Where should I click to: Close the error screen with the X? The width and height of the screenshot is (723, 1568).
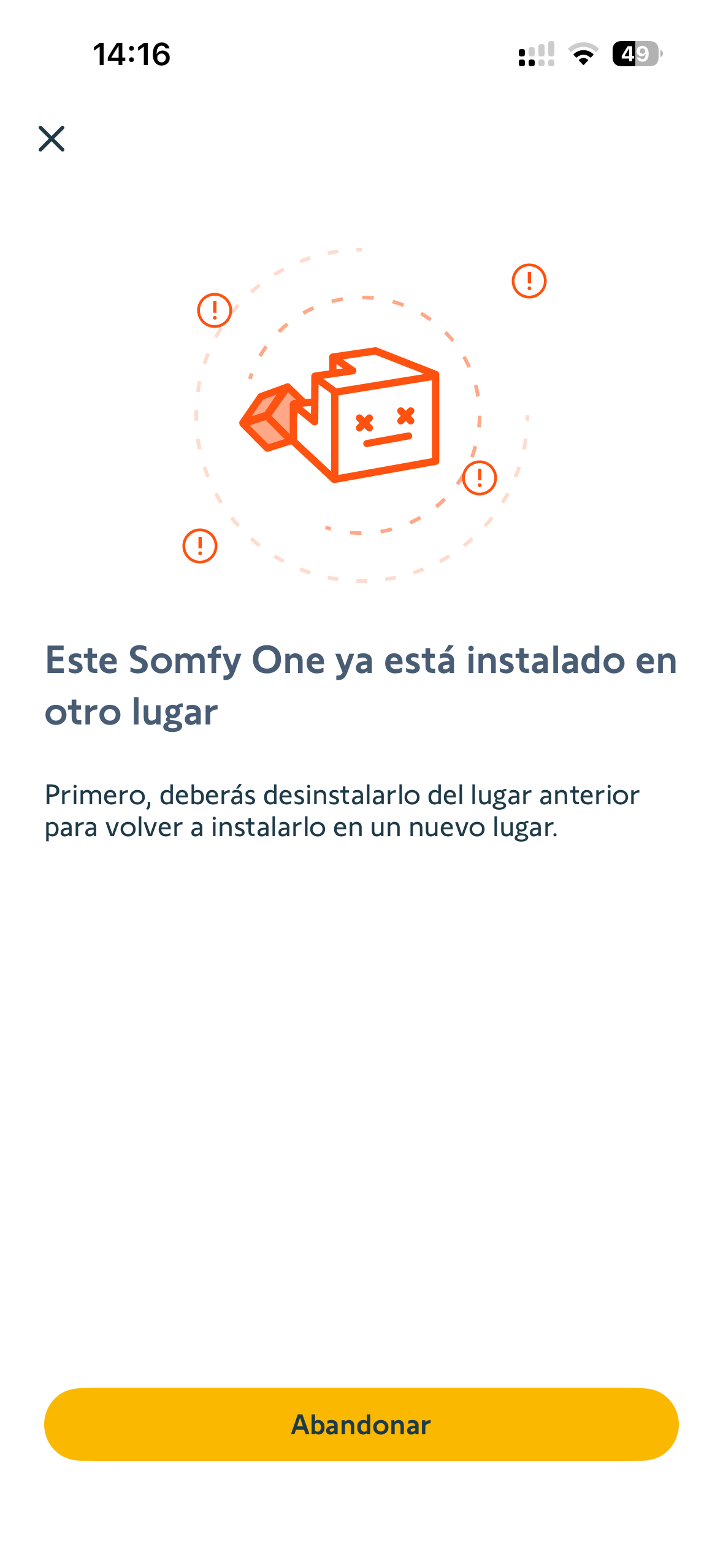click(52, 139)
